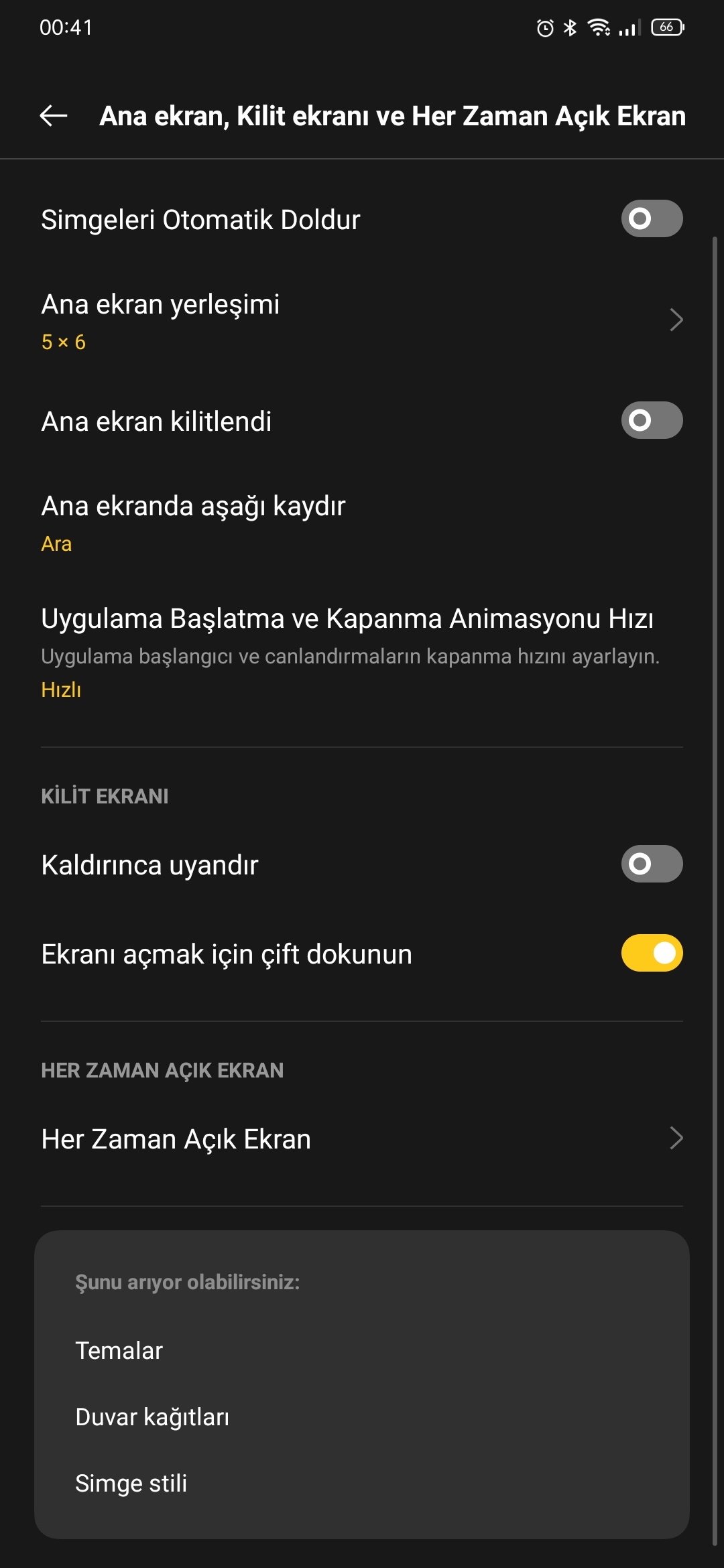Viewport: 724px width, 1568px height.
Task: Open Ana ekranda aşağı kaydır option
Action: [x=362, y=523]
